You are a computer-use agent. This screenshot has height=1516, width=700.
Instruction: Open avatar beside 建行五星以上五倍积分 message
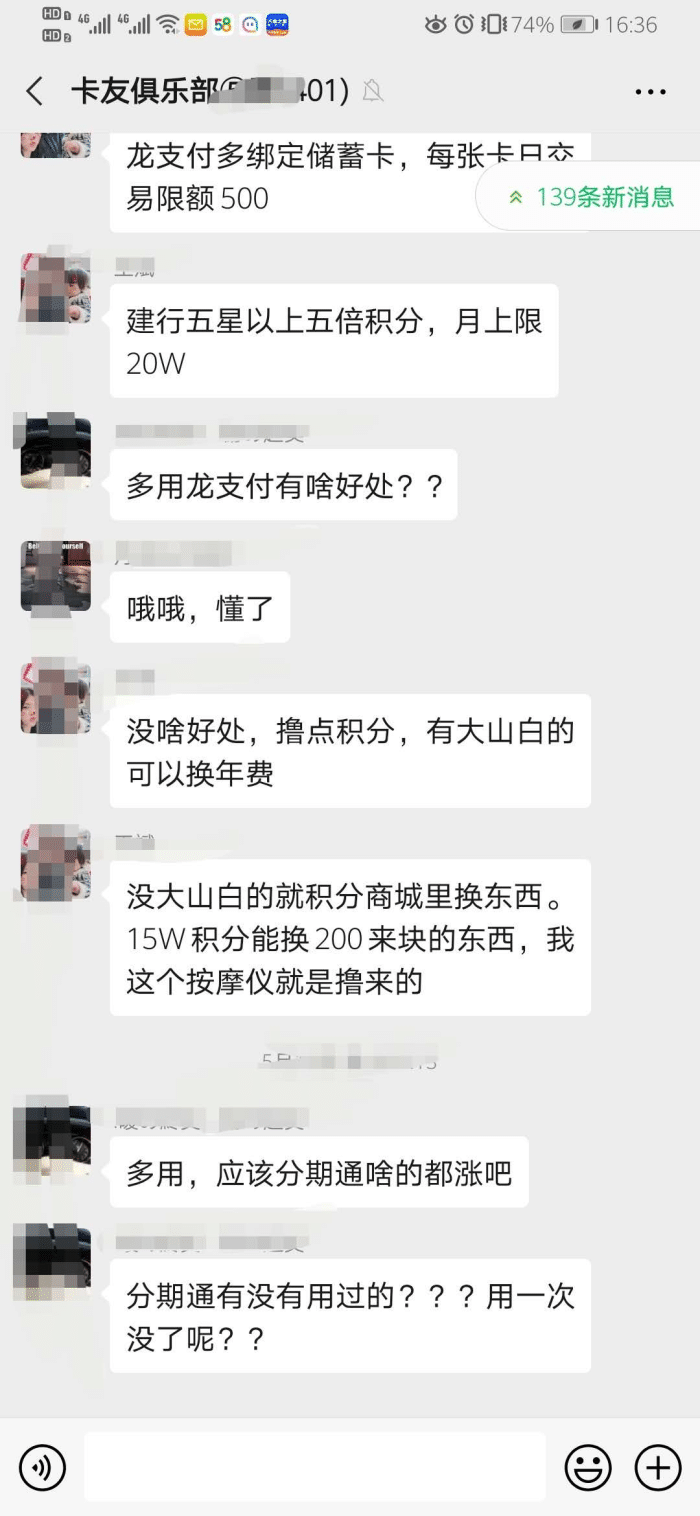click(x=56, y=288)
